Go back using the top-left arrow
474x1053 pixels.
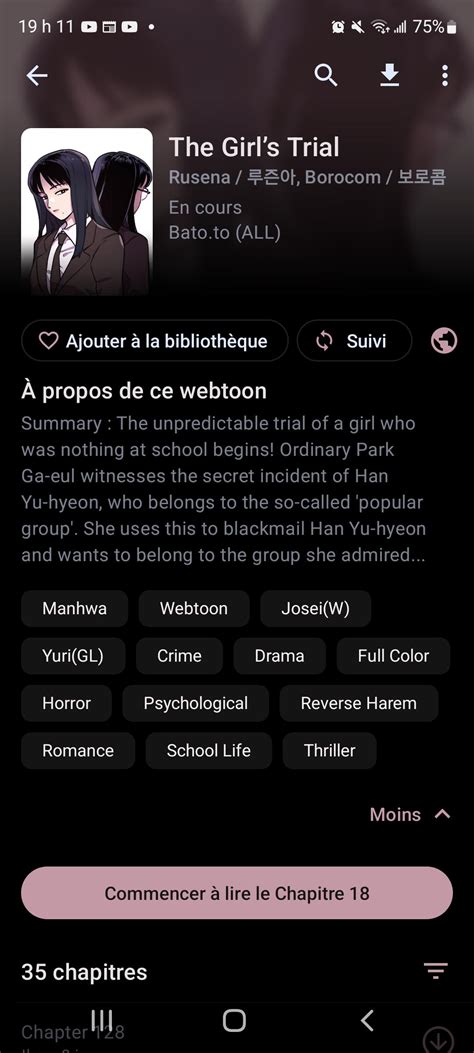click(37, 75)
